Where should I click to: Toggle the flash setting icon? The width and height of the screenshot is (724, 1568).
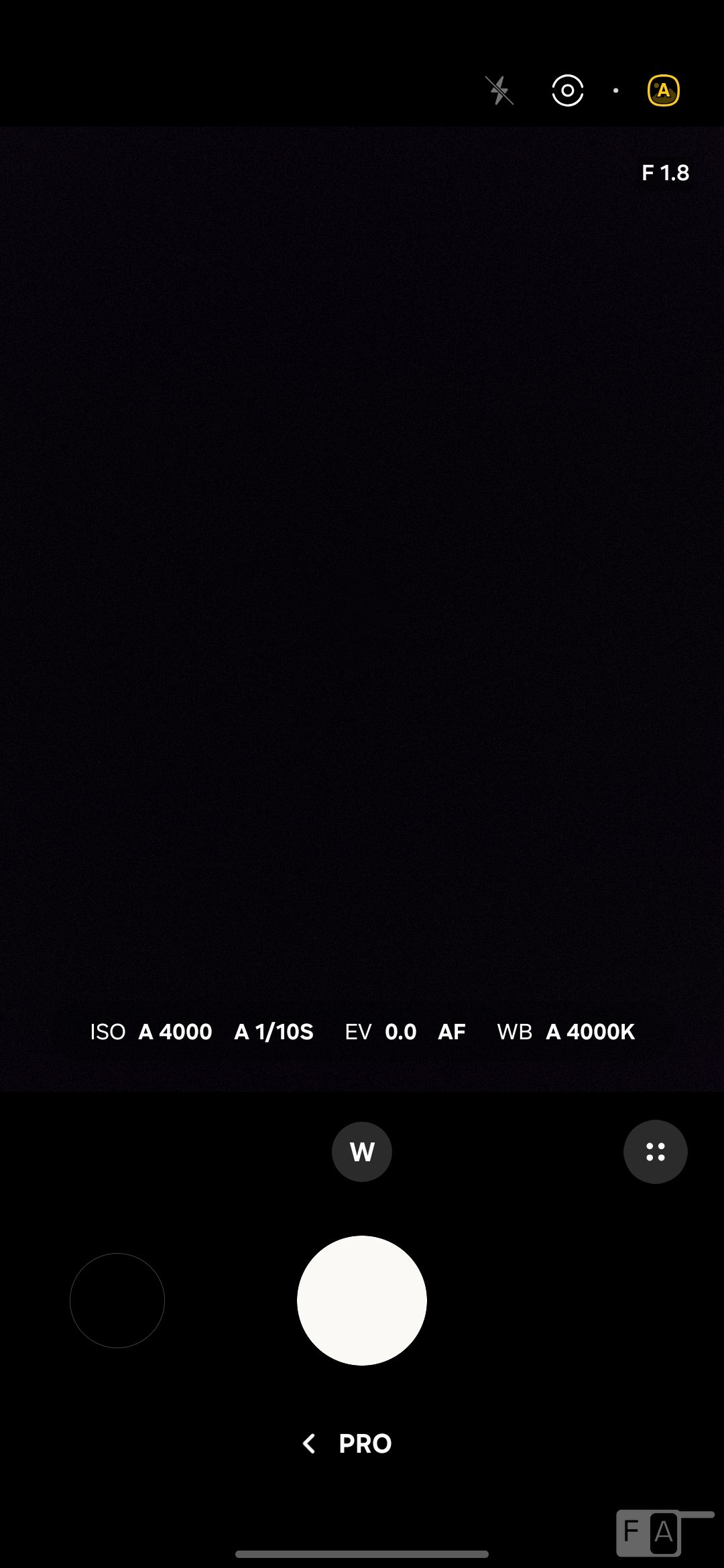click(499, 90)
